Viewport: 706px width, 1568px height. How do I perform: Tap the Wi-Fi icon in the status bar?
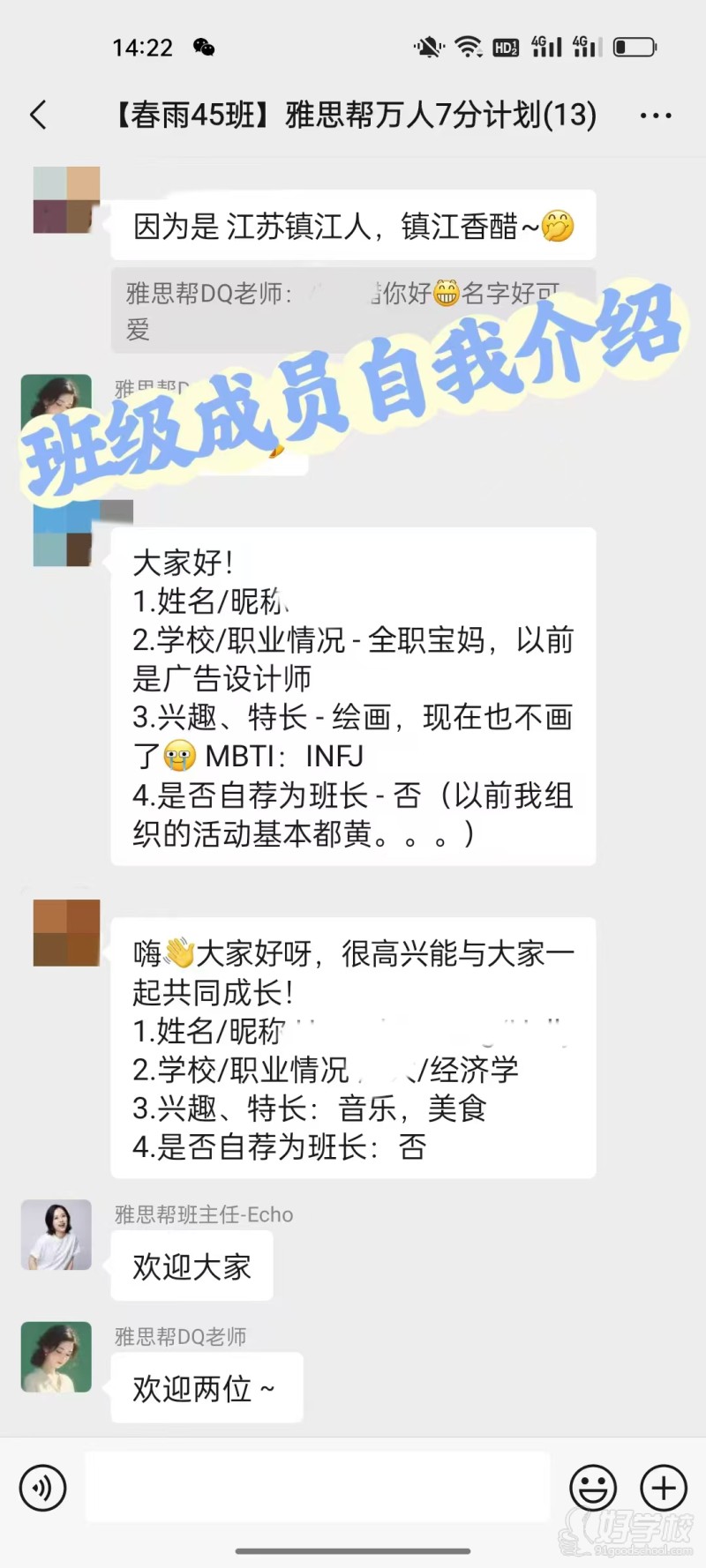(468, 44)
